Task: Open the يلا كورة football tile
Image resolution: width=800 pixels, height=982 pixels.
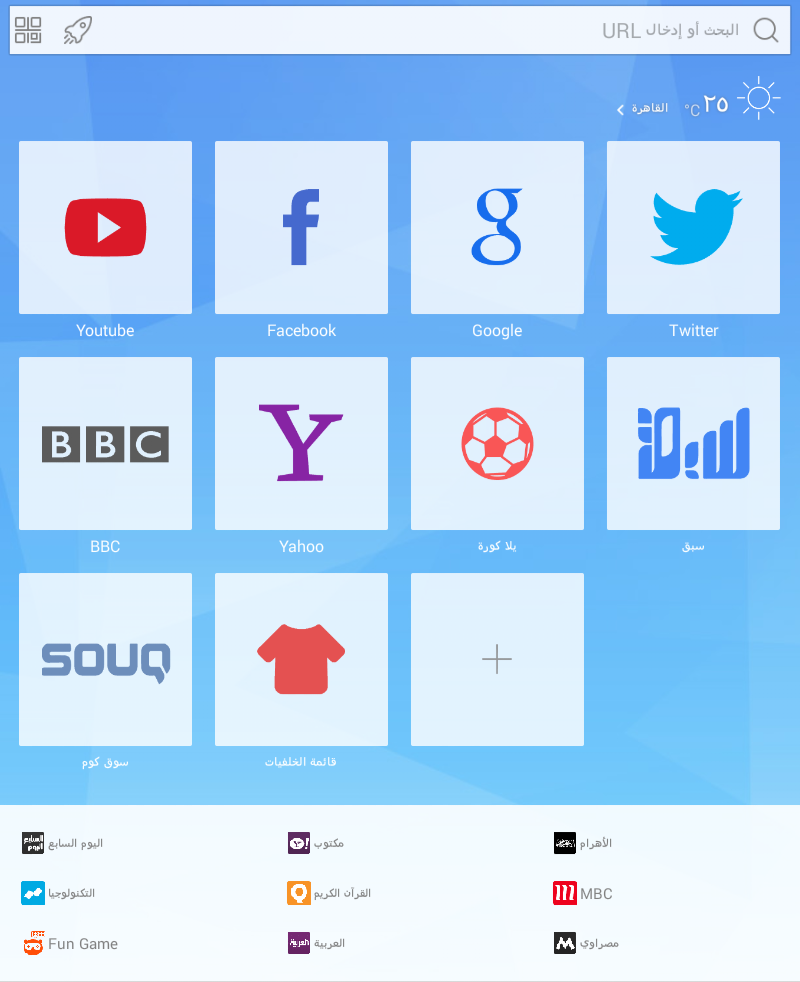Action: tap(497, 444)
